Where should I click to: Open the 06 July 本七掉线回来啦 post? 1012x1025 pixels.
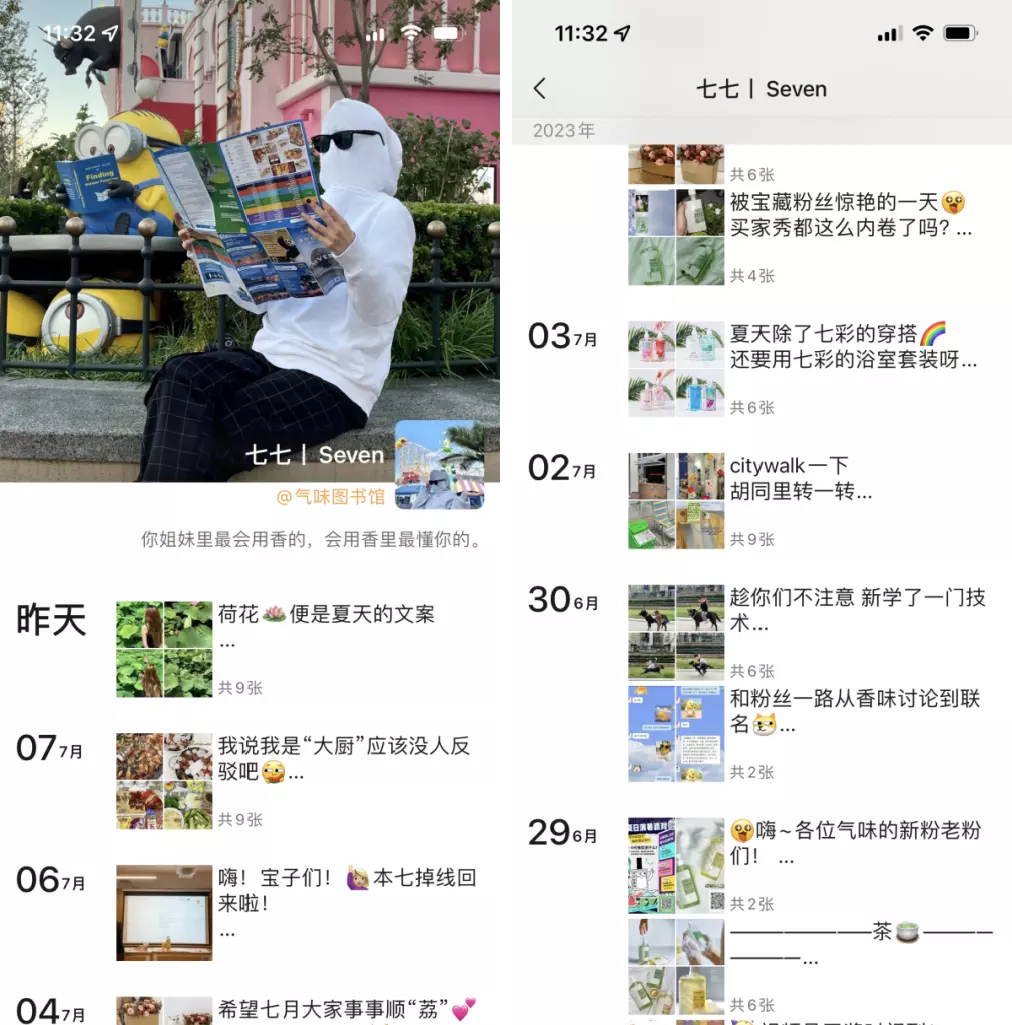point(346,890)
